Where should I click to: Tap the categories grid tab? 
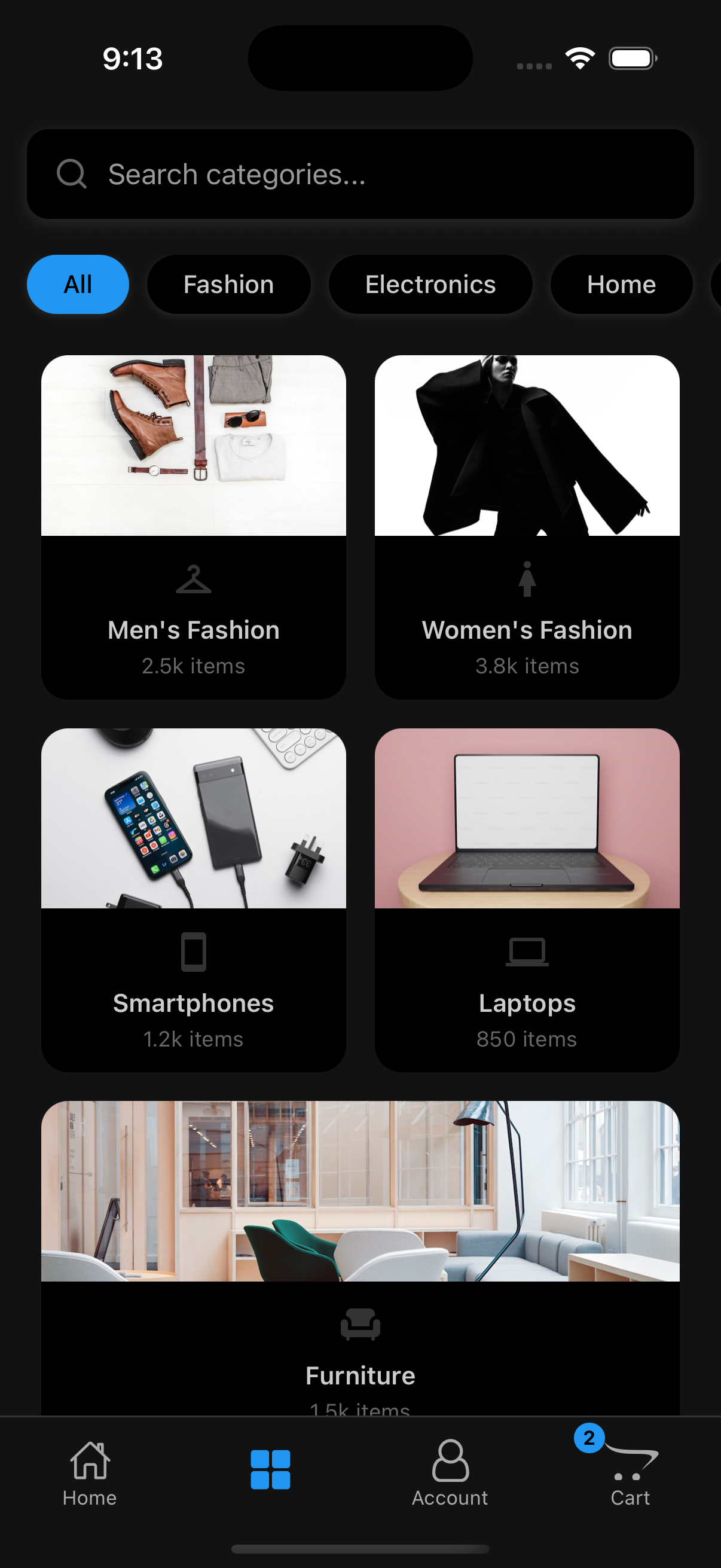[270, 1469]
